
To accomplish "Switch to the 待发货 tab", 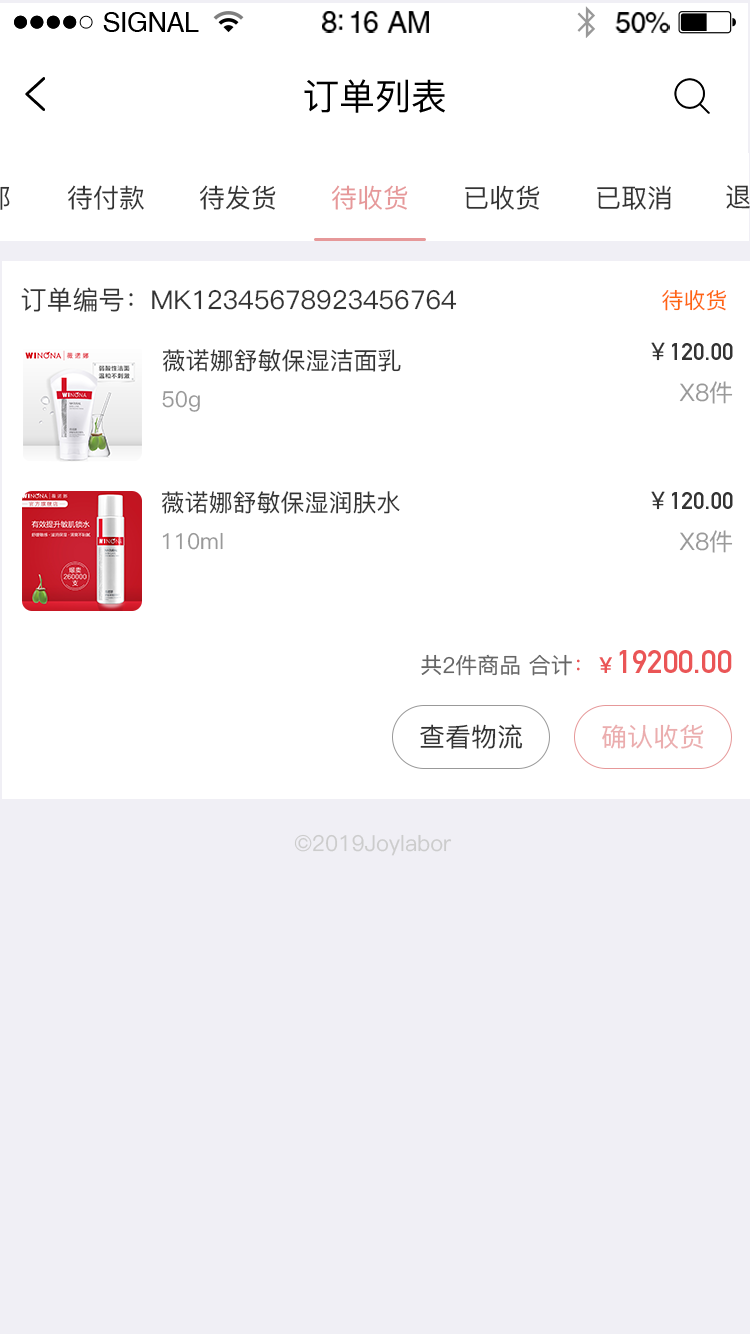I will coord(238,198).
